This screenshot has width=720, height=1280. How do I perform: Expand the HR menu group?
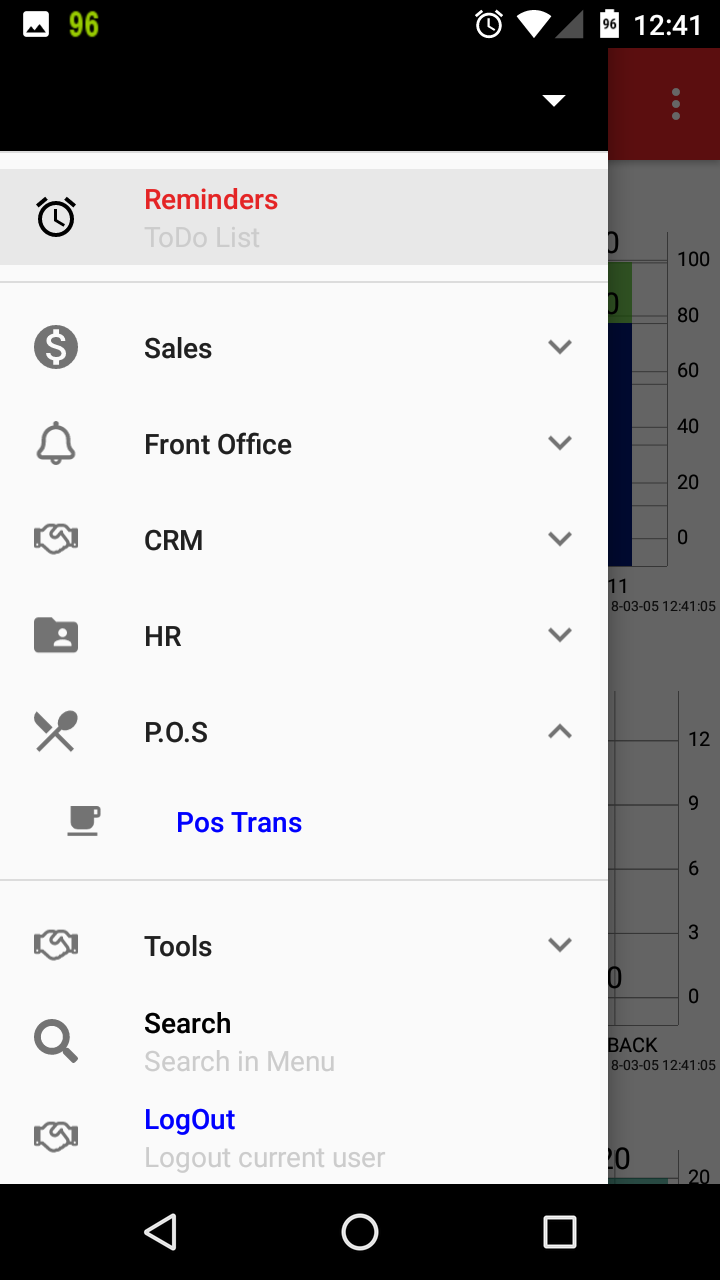[304, 635]
